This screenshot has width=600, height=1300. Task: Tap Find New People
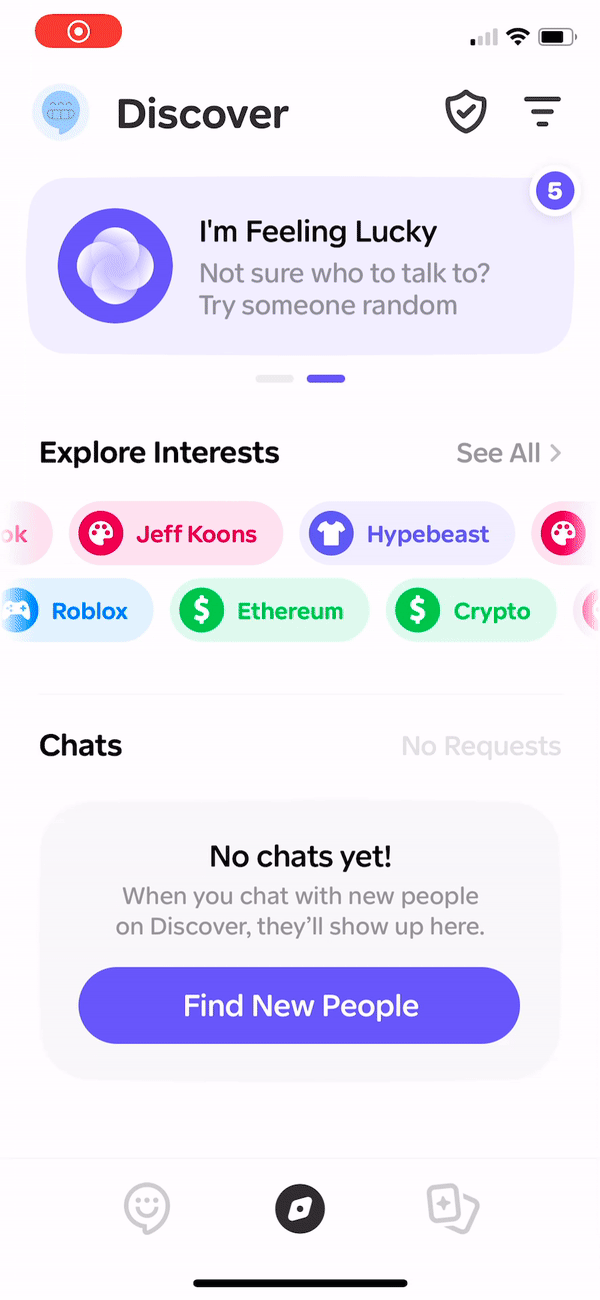(299, 1006)
